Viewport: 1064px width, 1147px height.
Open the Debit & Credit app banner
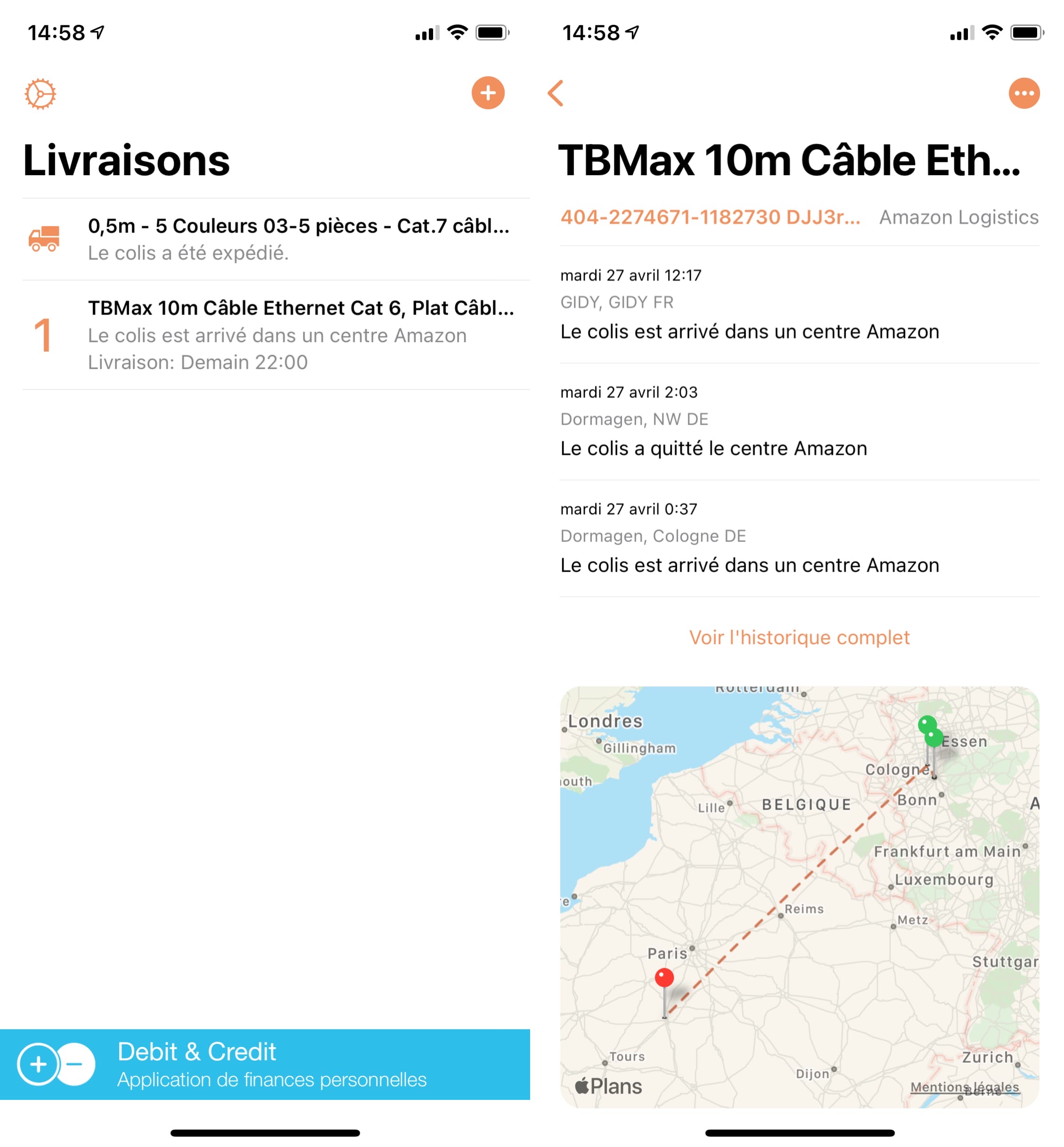pos(265,1064)
